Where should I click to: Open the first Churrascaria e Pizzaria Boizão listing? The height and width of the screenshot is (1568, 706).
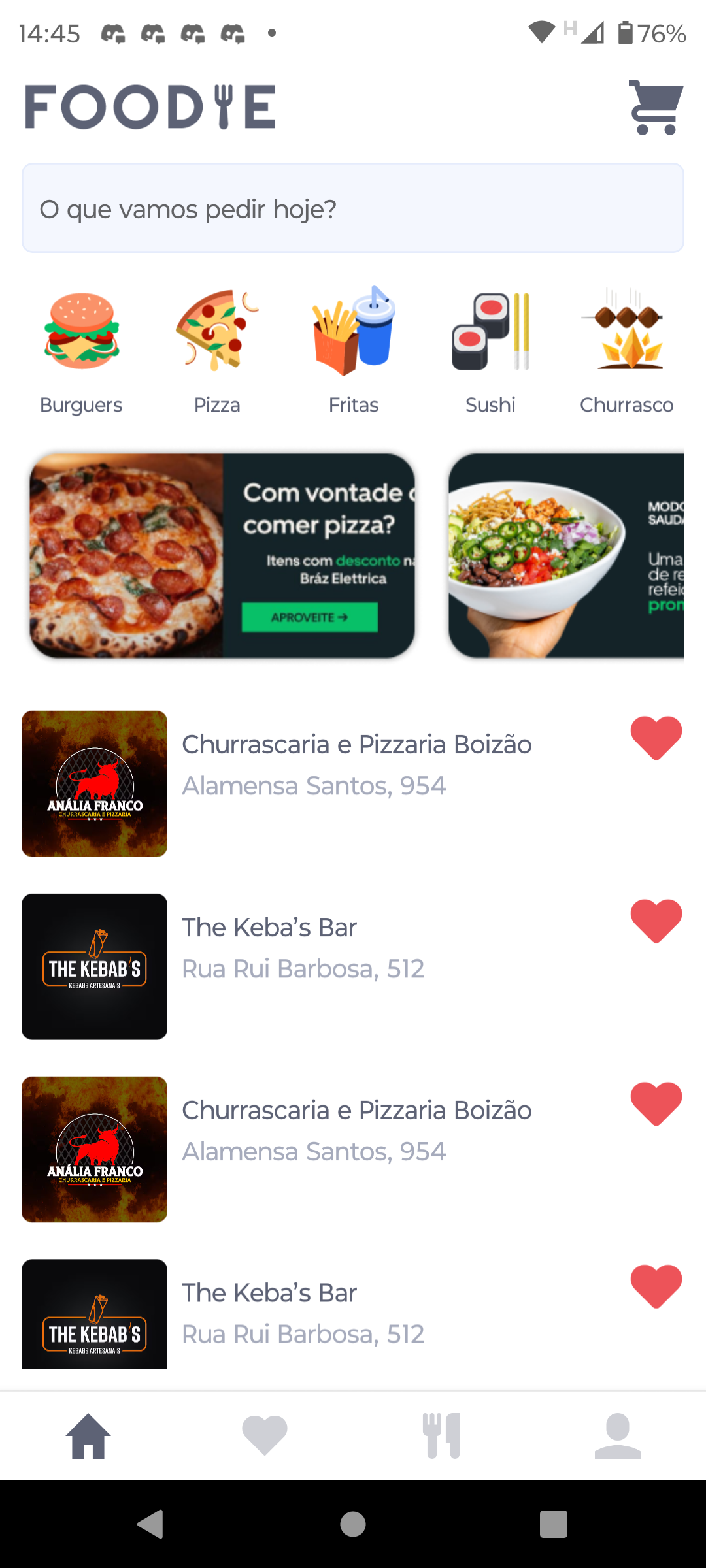click(x=356, y=764)
